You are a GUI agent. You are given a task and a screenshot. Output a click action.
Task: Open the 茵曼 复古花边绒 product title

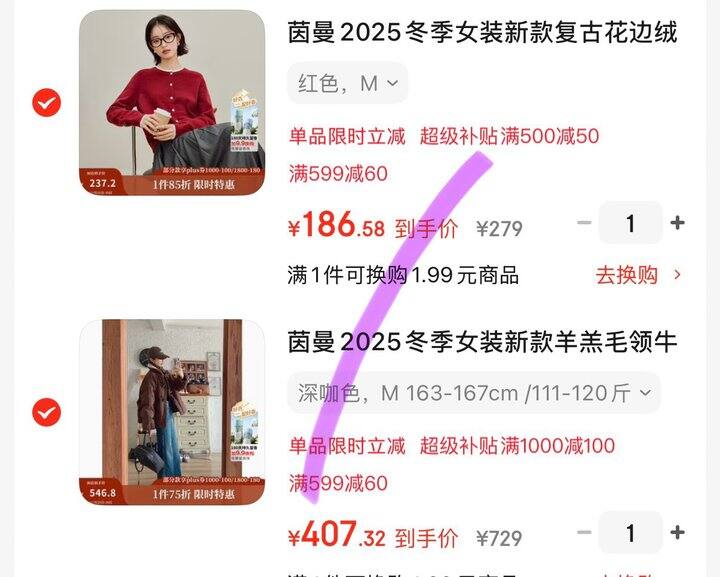[x=483, y=33]
